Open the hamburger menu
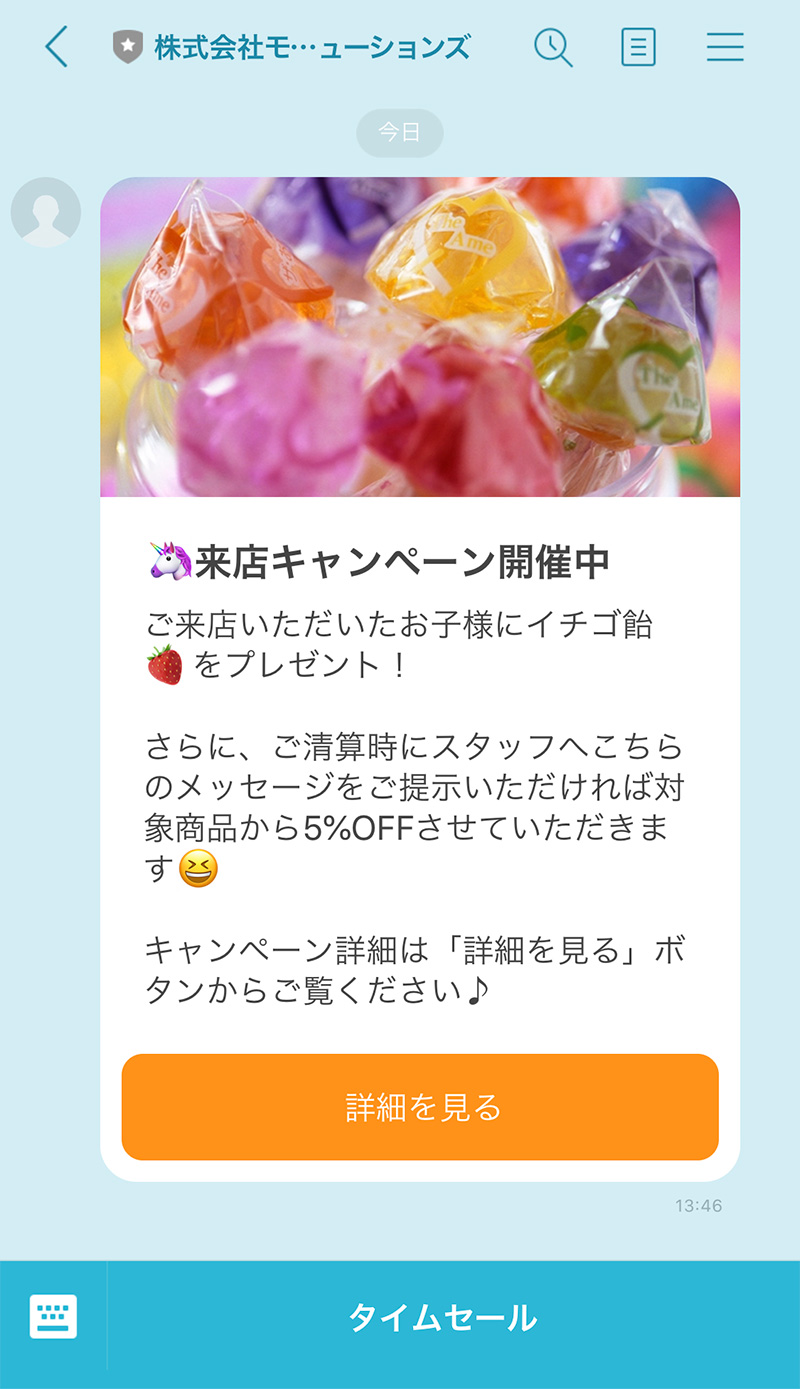This screenshot has height=1389, width=800. 725,47
